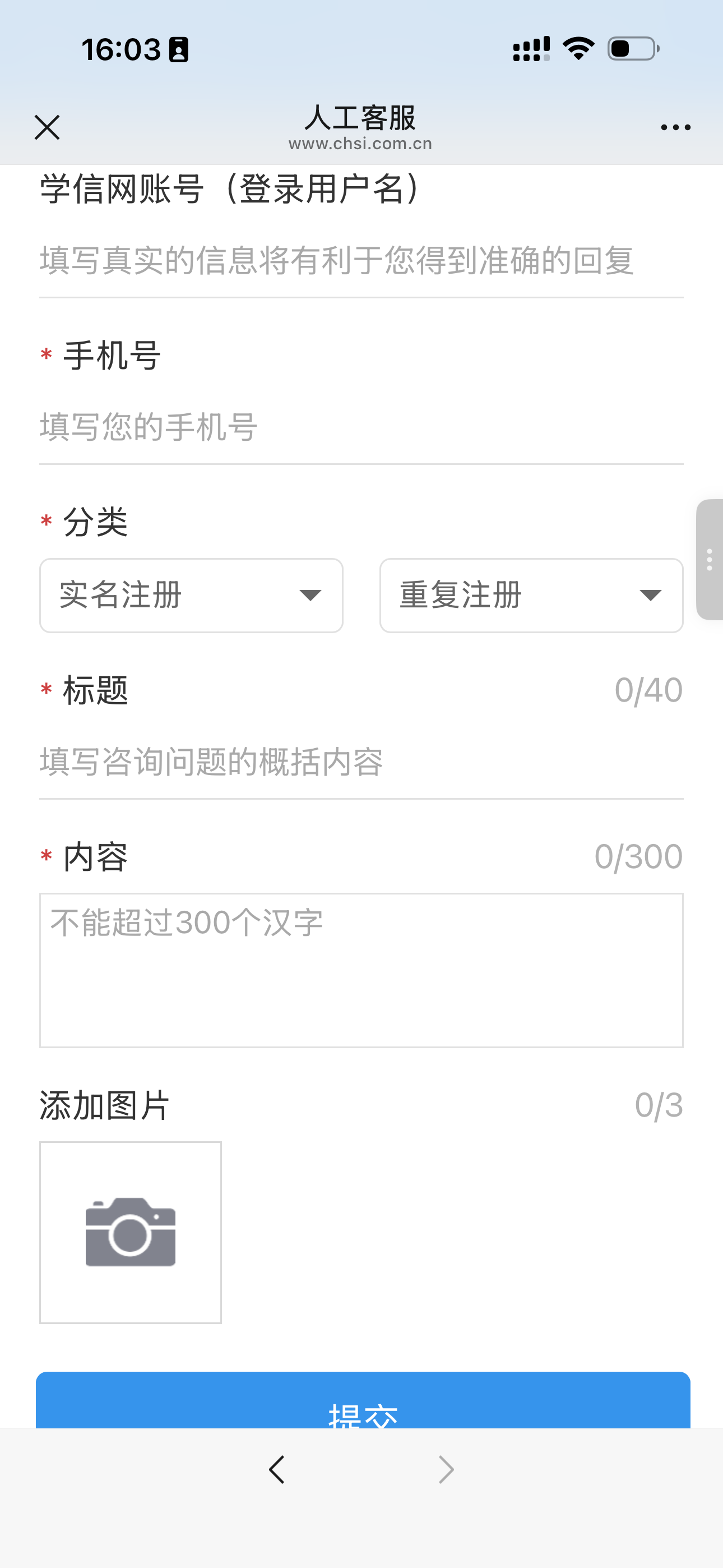Focus the 标题 title input field
The height and width of the screenshot is (1568, 723).
coord(361,762)
